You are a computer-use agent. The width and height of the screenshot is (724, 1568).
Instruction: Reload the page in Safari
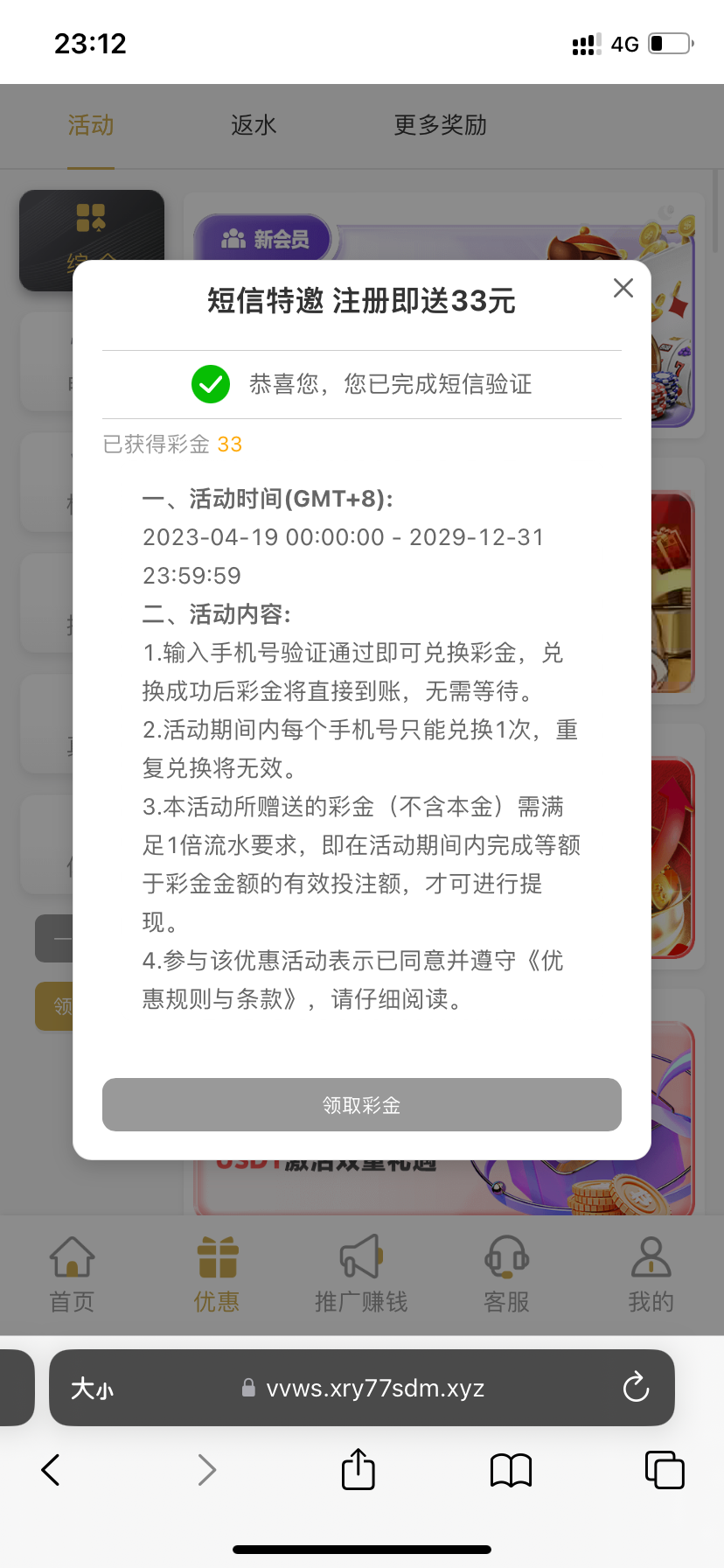636,1388
